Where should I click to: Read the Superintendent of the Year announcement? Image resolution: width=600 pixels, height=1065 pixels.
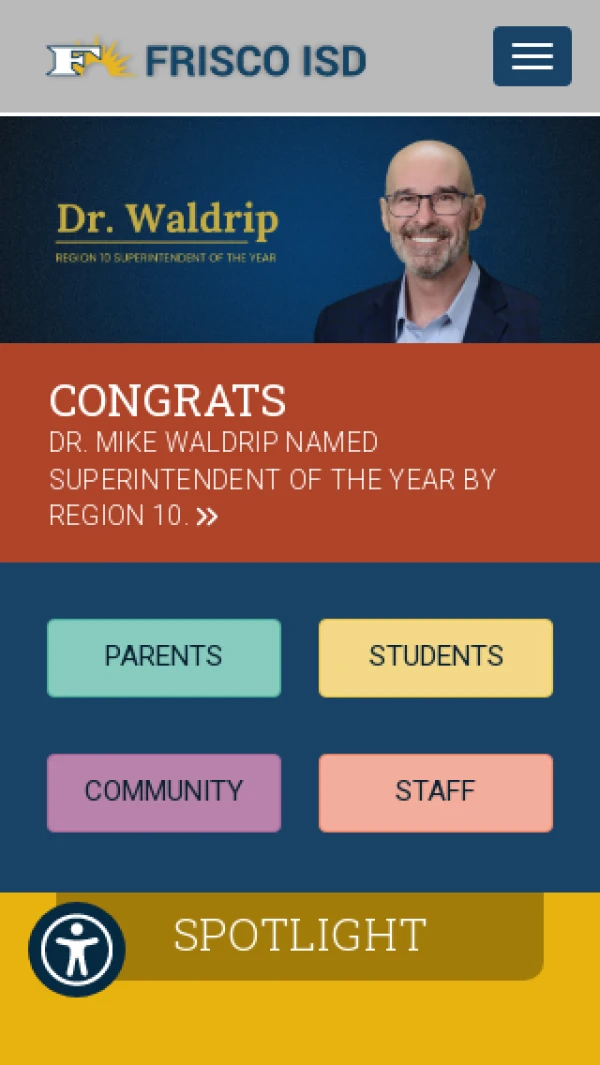click(x=272, y=478)
